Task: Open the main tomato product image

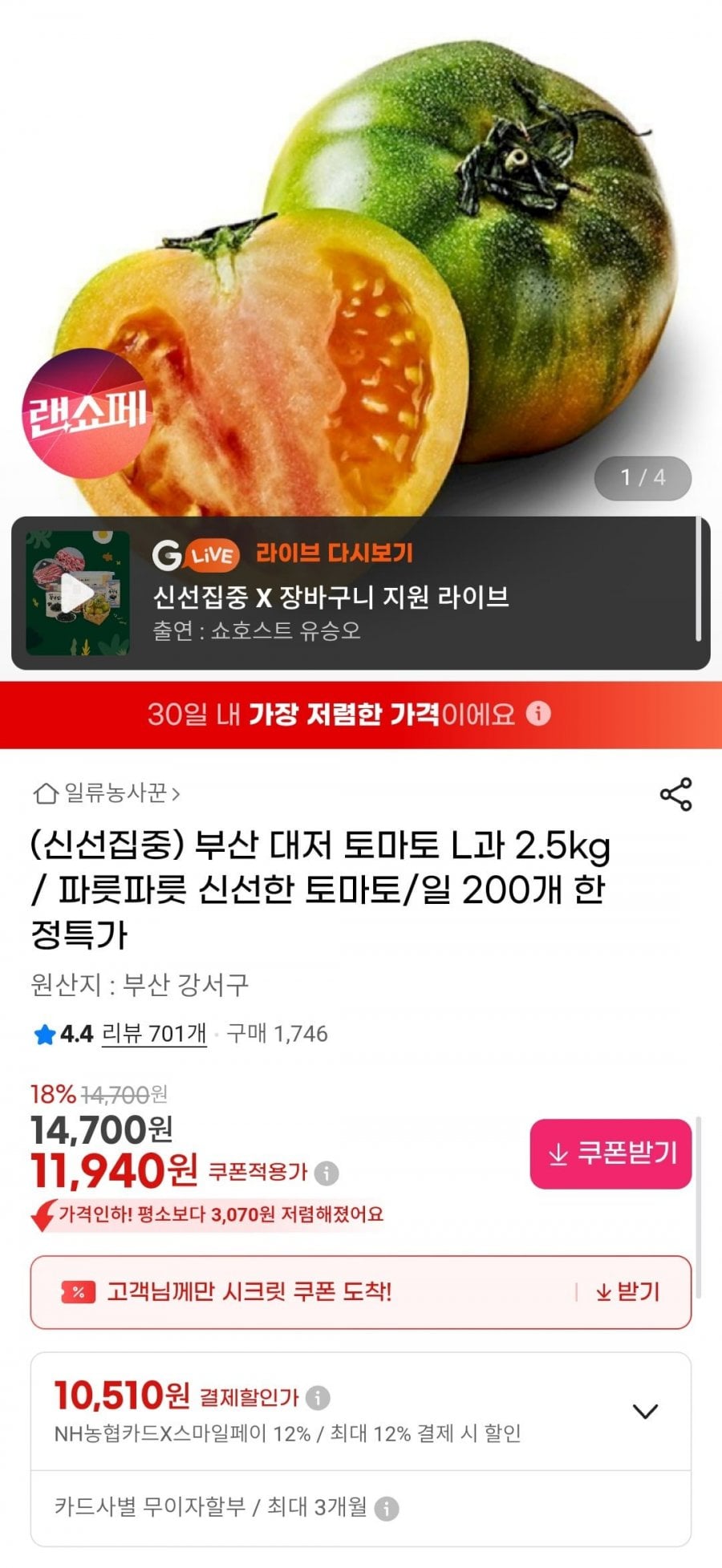Action: tap(361, 257)
